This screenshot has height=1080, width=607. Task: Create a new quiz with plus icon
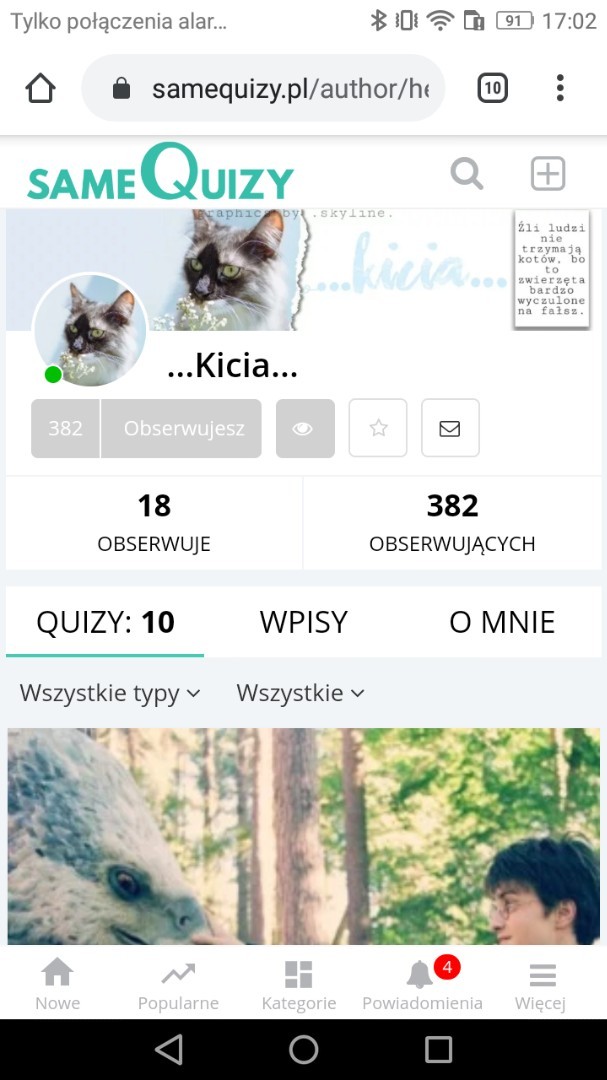tap(547, 174)
